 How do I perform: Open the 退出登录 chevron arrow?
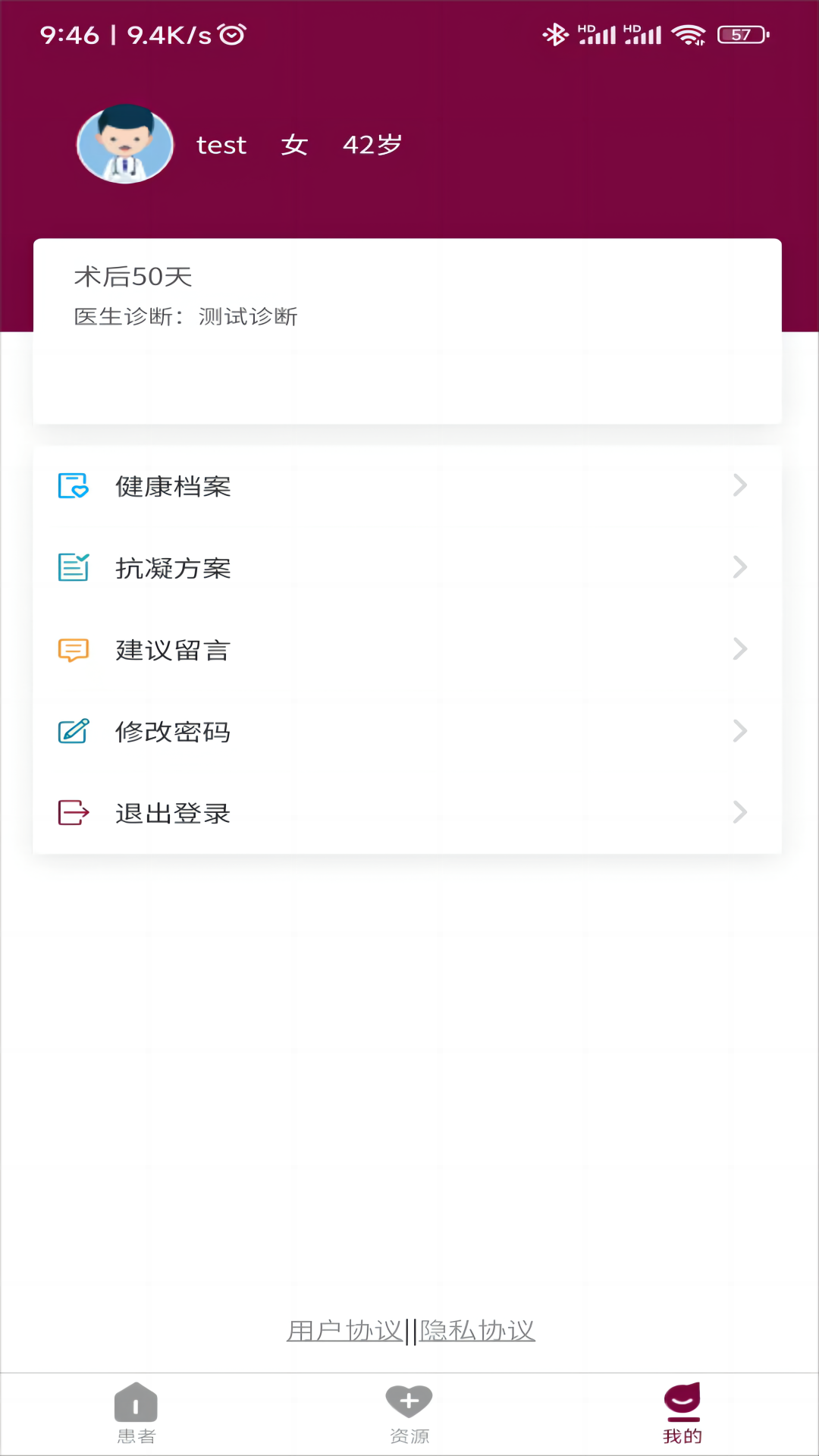point(740,812)
